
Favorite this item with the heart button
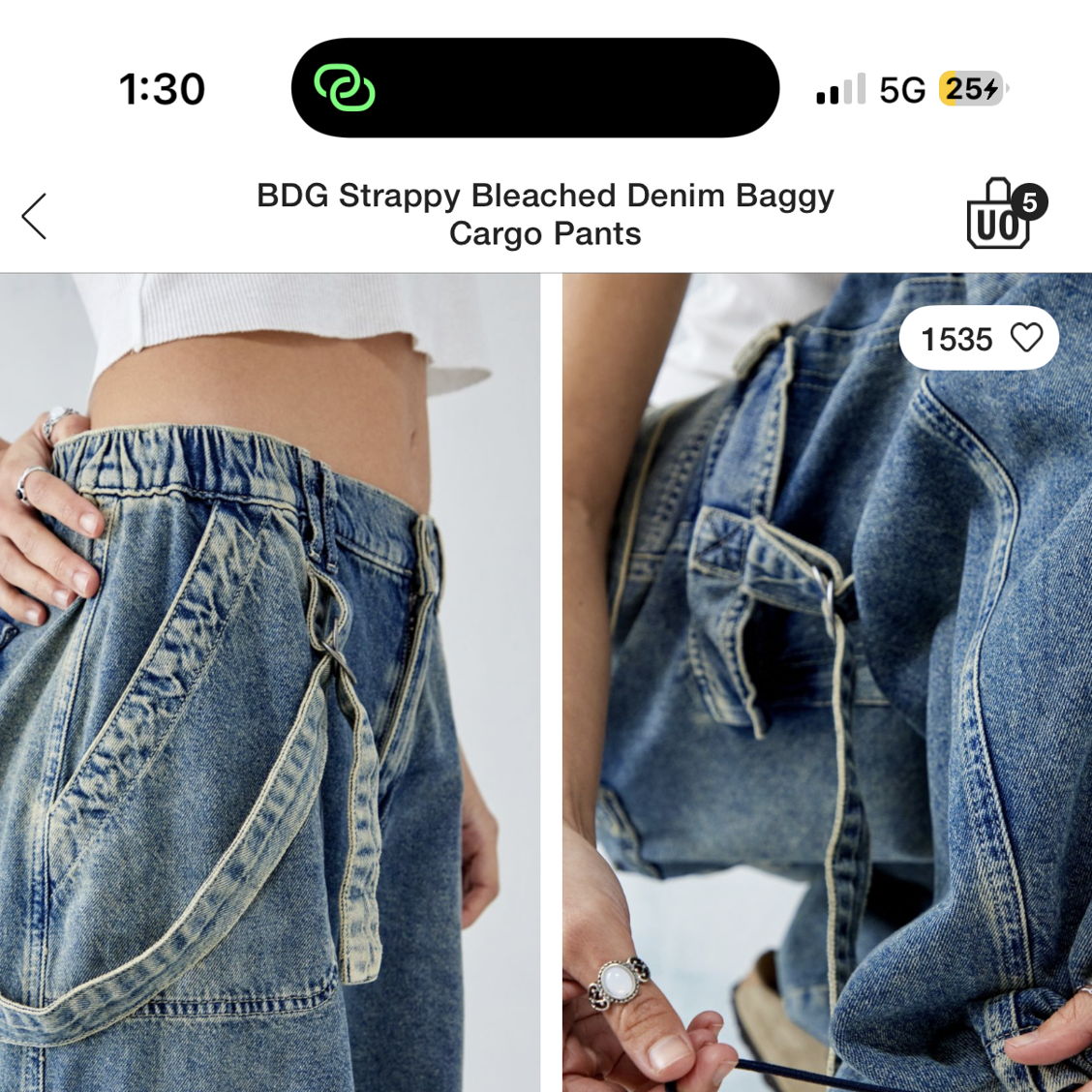1025,338
